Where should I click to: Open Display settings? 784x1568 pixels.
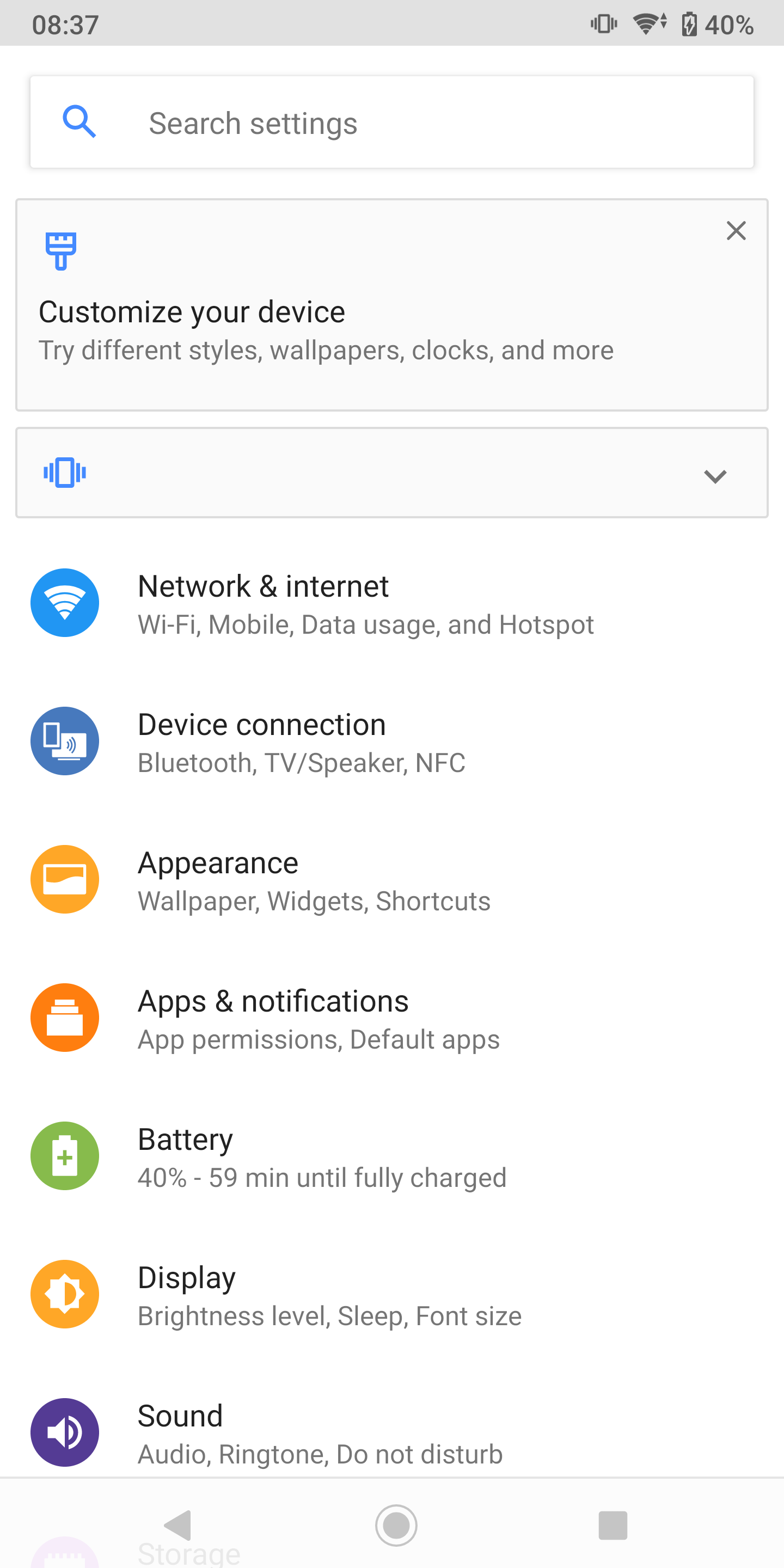click(392, 1294)
